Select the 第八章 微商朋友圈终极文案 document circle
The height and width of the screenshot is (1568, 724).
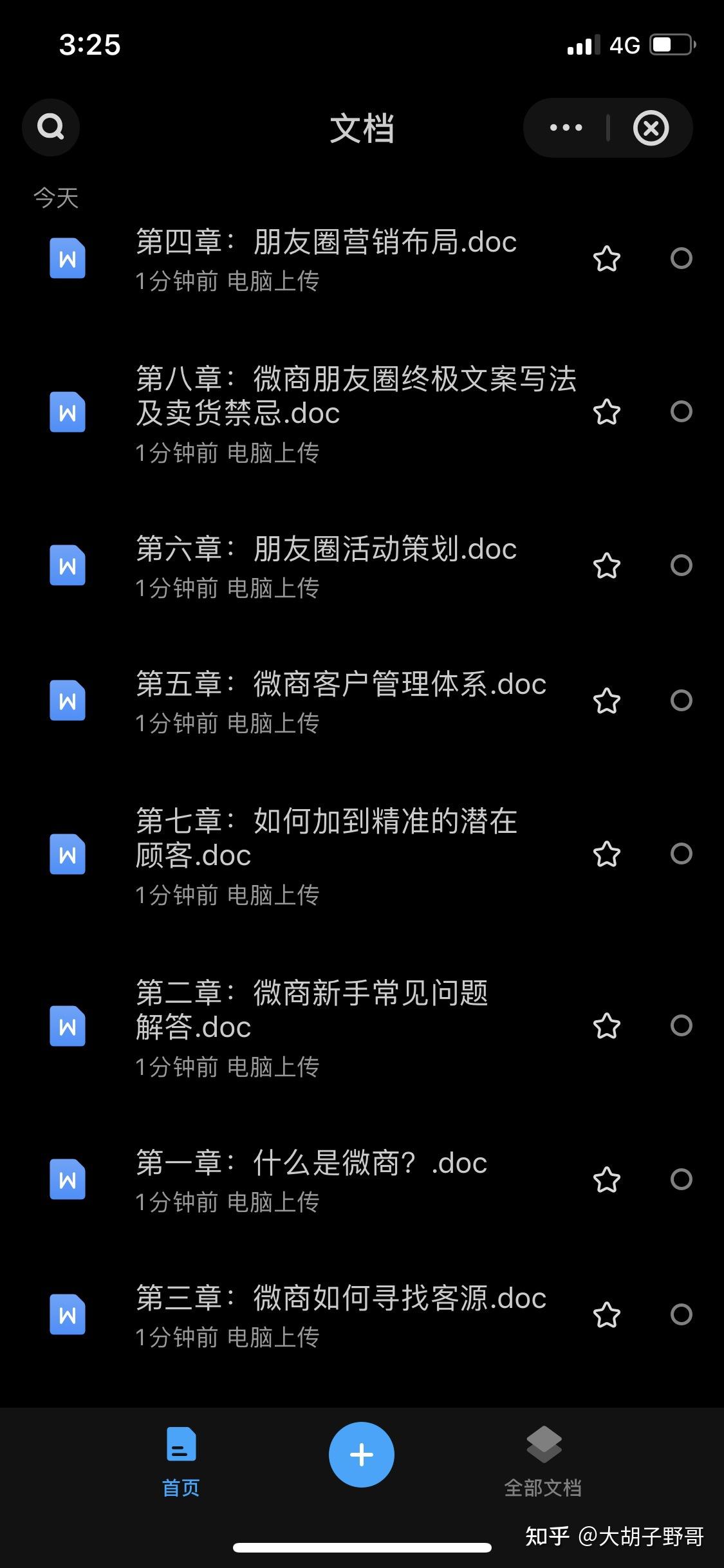(x=681, y=411)
